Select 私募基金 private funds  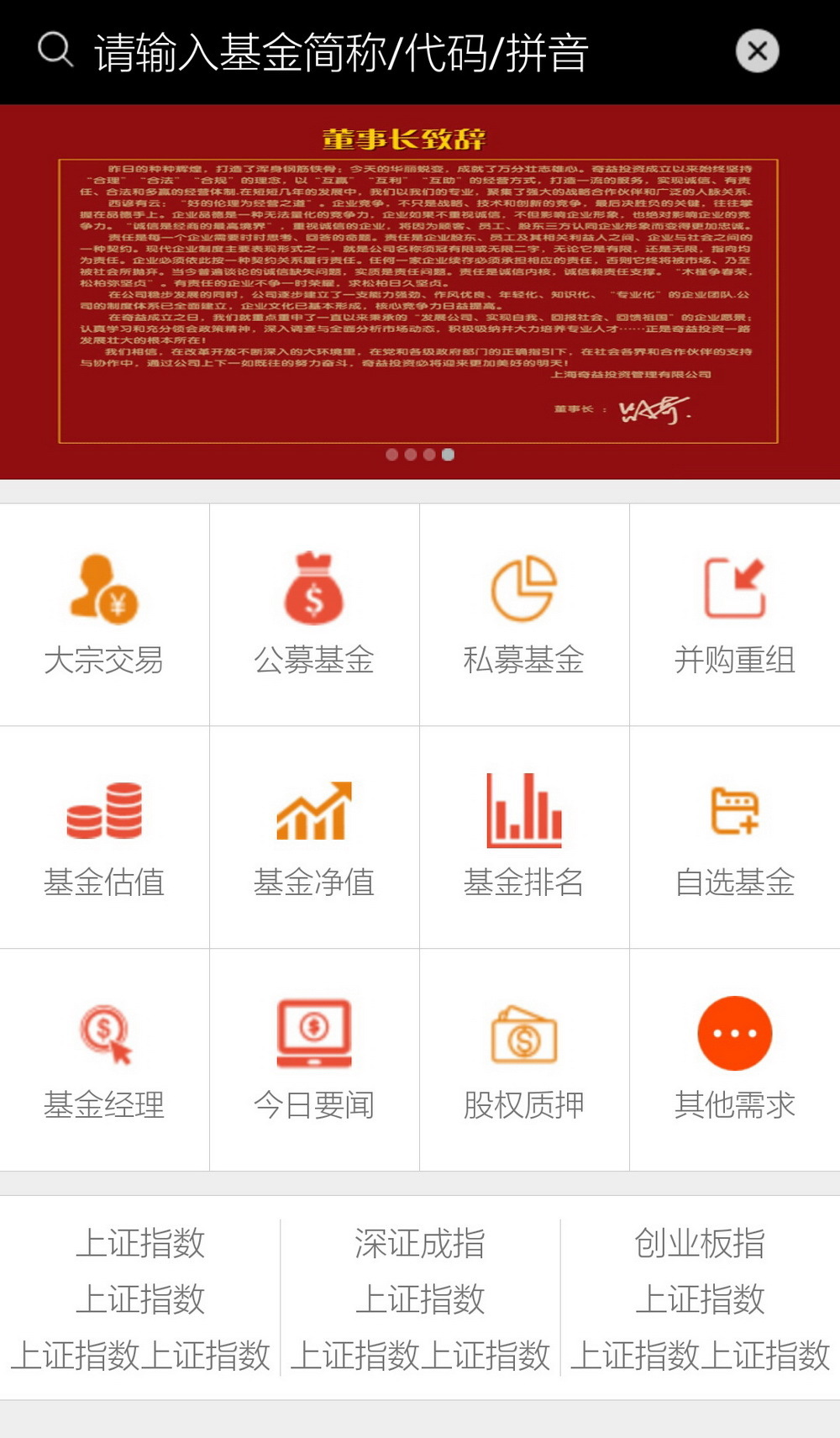tap(524, 614)
